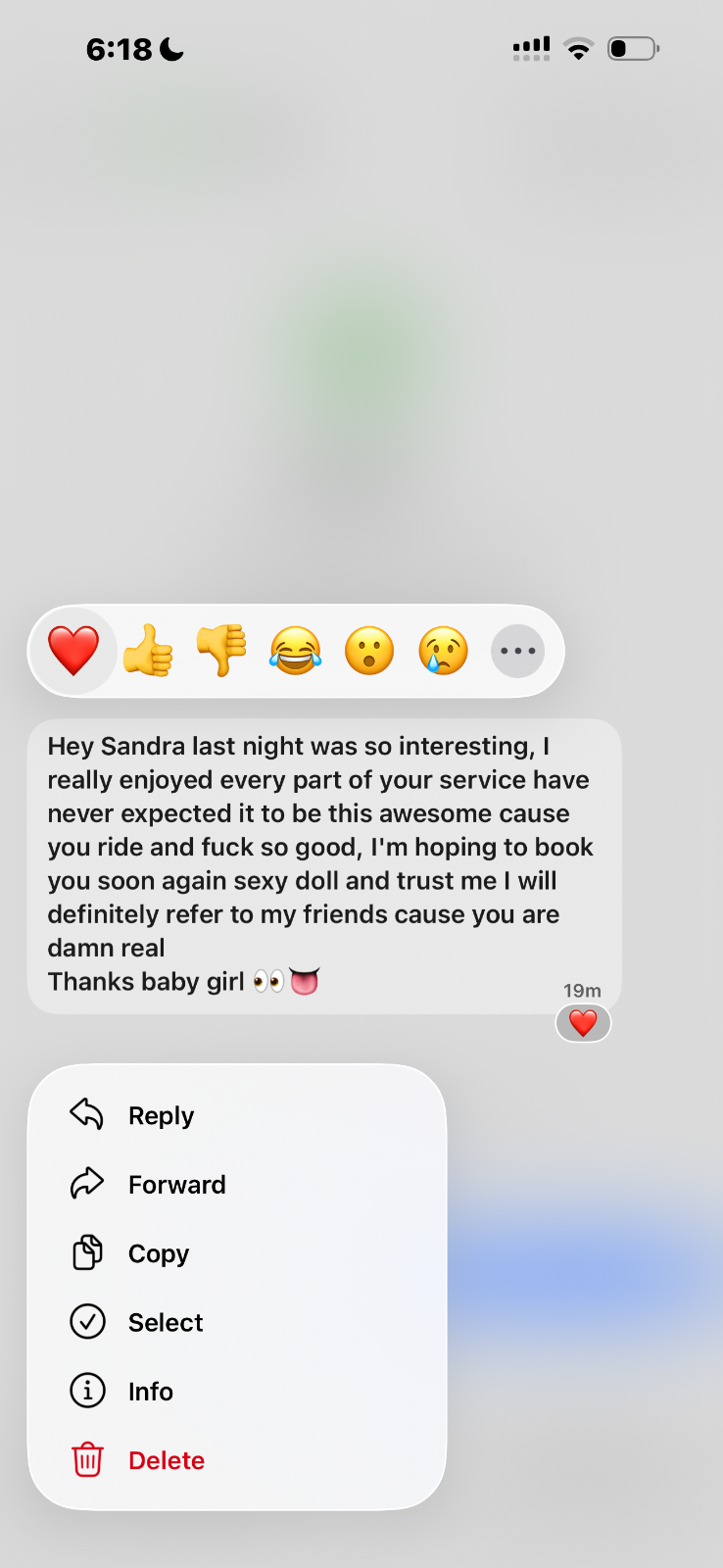React with the surprised face emoji
Image resolution: width=723 pixels, height=1568 pixels.
coord(369,651)
